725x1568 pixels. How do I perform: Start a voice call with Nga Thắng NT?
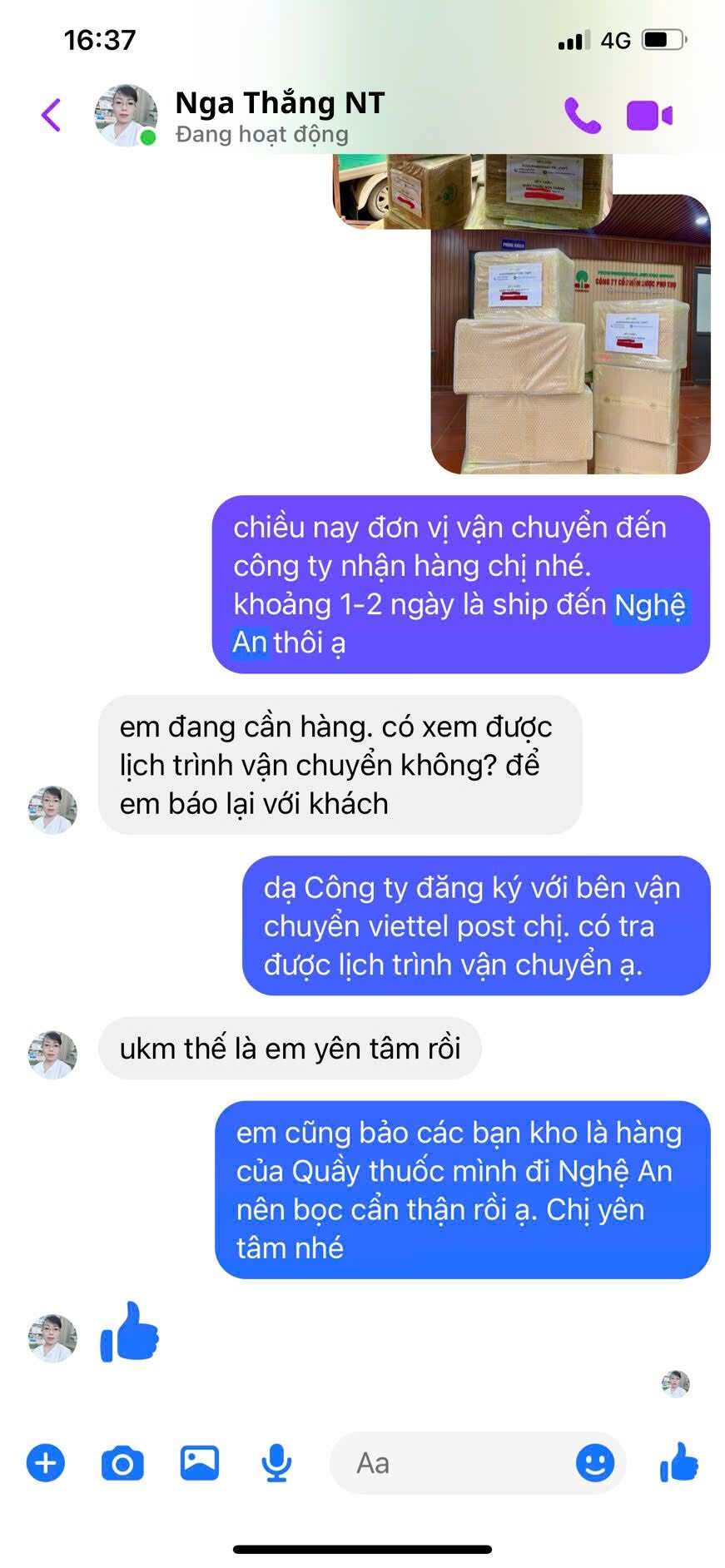tap(582, 116)
